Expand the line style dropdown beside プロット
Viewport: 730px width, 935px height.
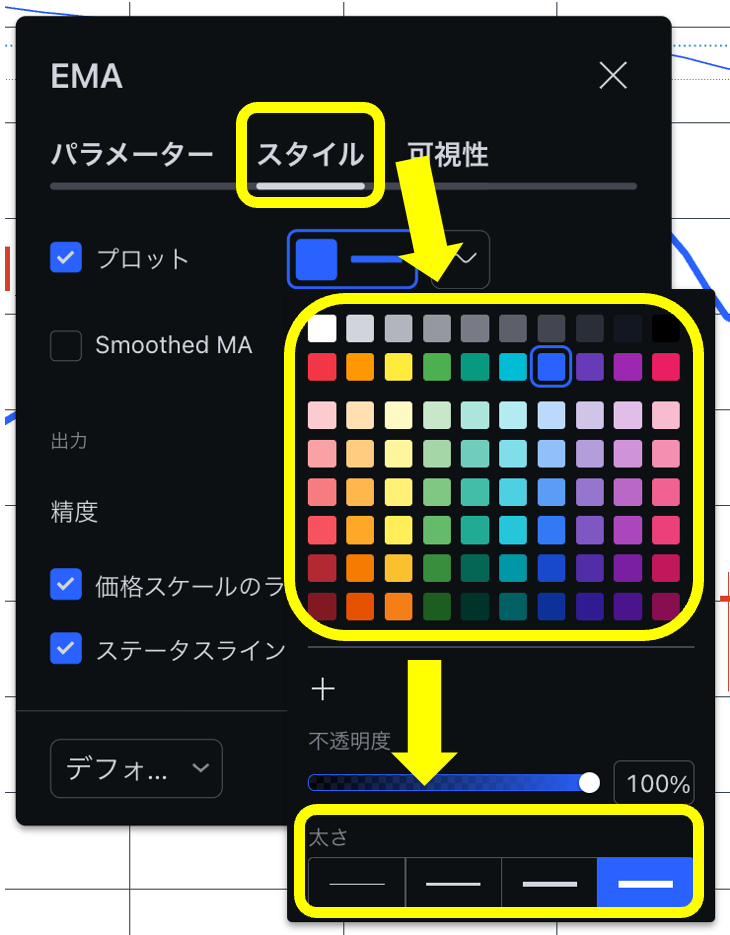(462, 259)
